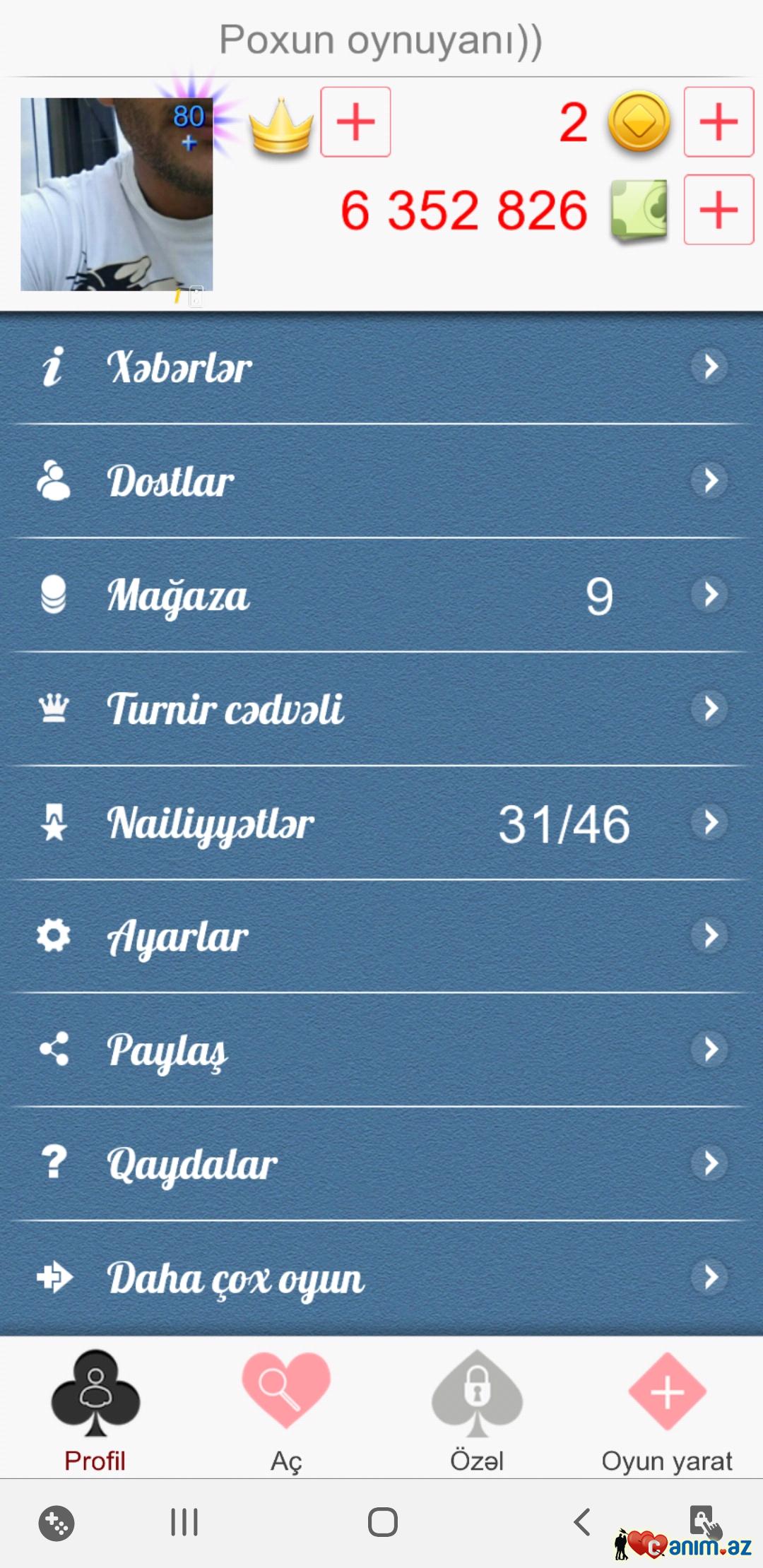Switch to the Aç tab
Image resolution: width=763 pixels, height=1568 pixels.
pyautogui.click(x=286, y=1409)
